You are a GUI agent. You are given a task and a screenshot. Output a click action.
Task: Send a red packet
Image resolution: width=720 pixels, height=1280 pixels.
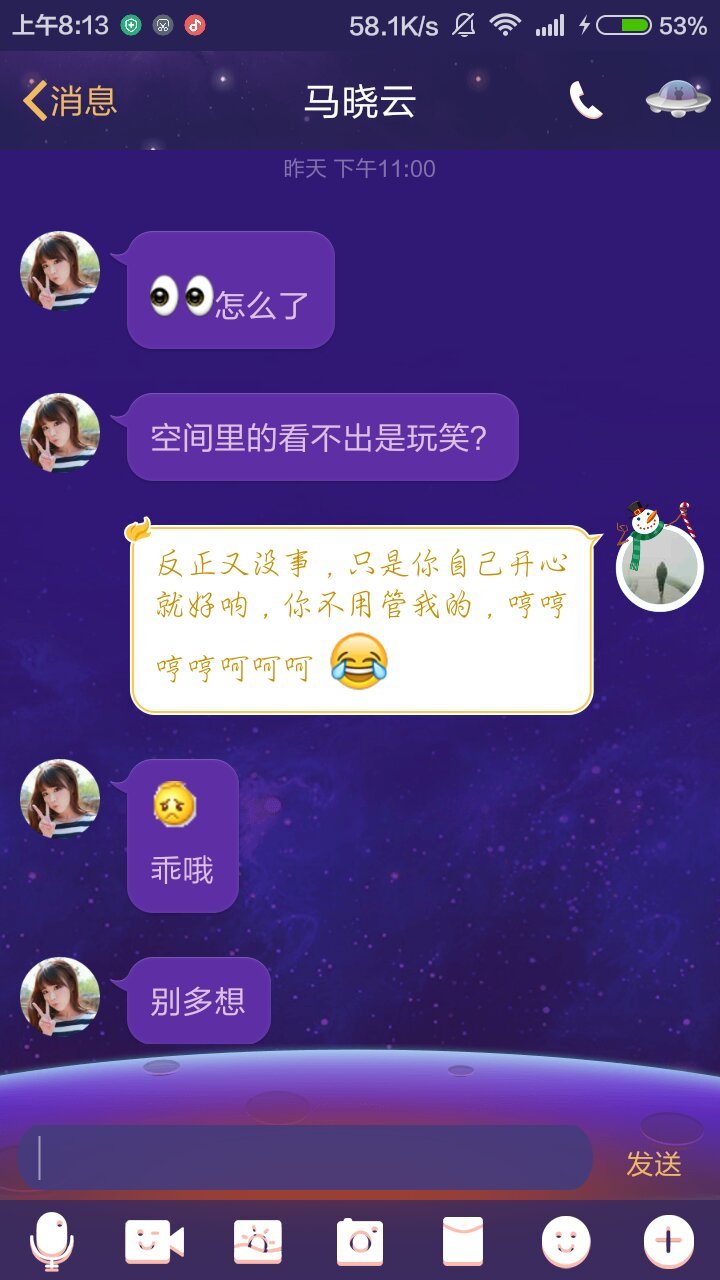pyautogui.click(x=463, y=1242)
